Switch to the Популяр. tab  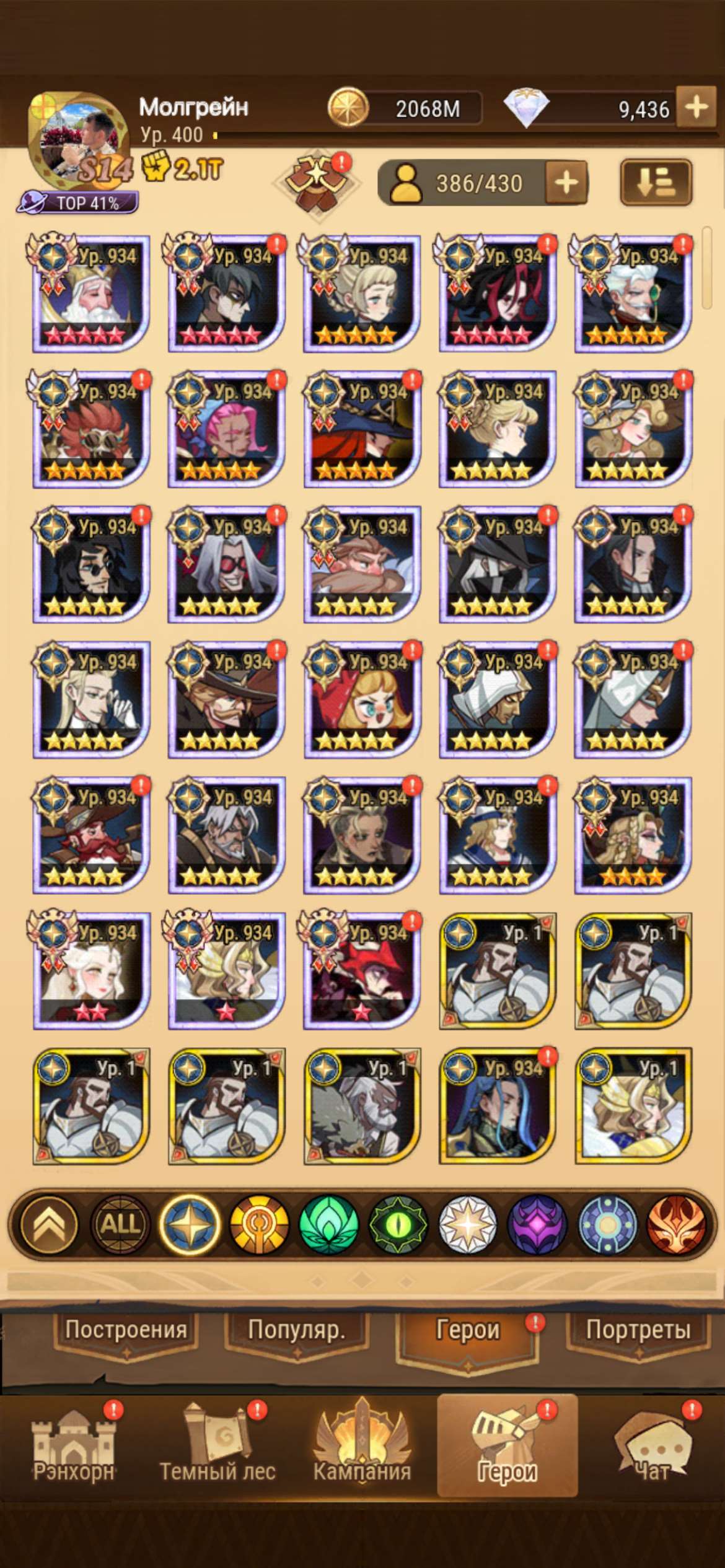coord(296,1330)
